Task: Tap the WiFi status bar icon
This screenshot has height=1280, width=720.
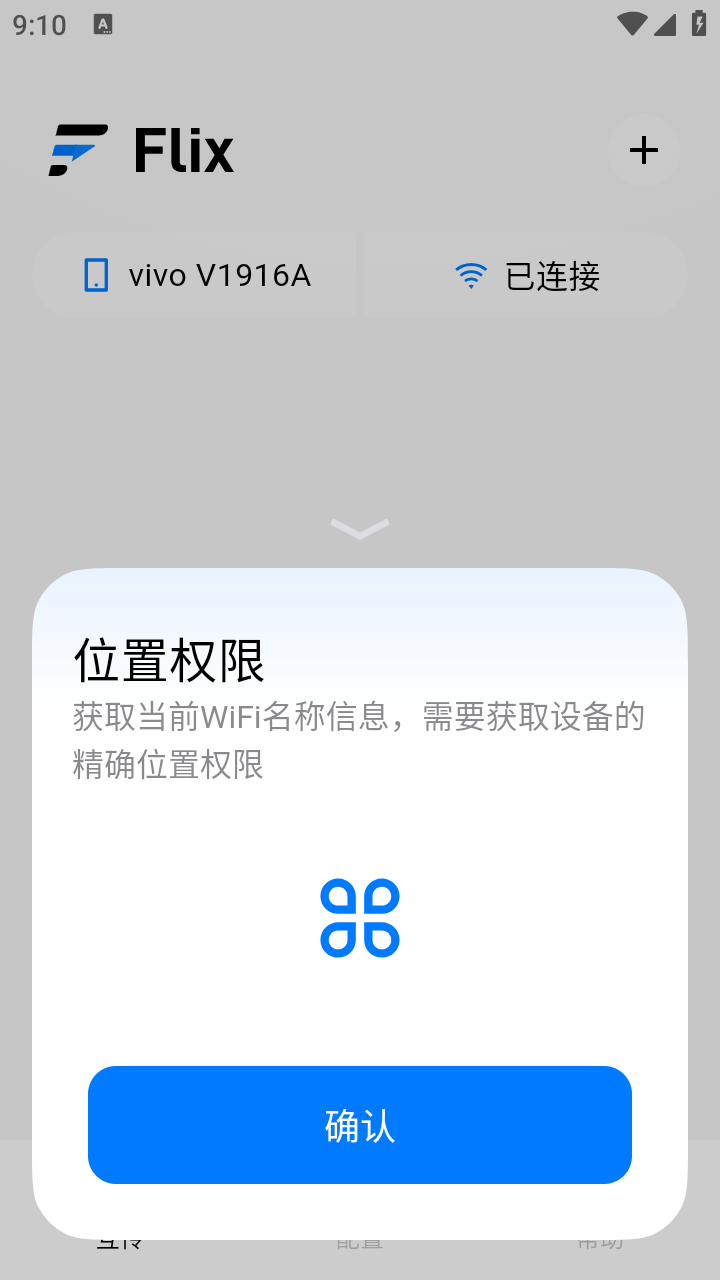Action: pyautogui.click(x=632, y=23)
